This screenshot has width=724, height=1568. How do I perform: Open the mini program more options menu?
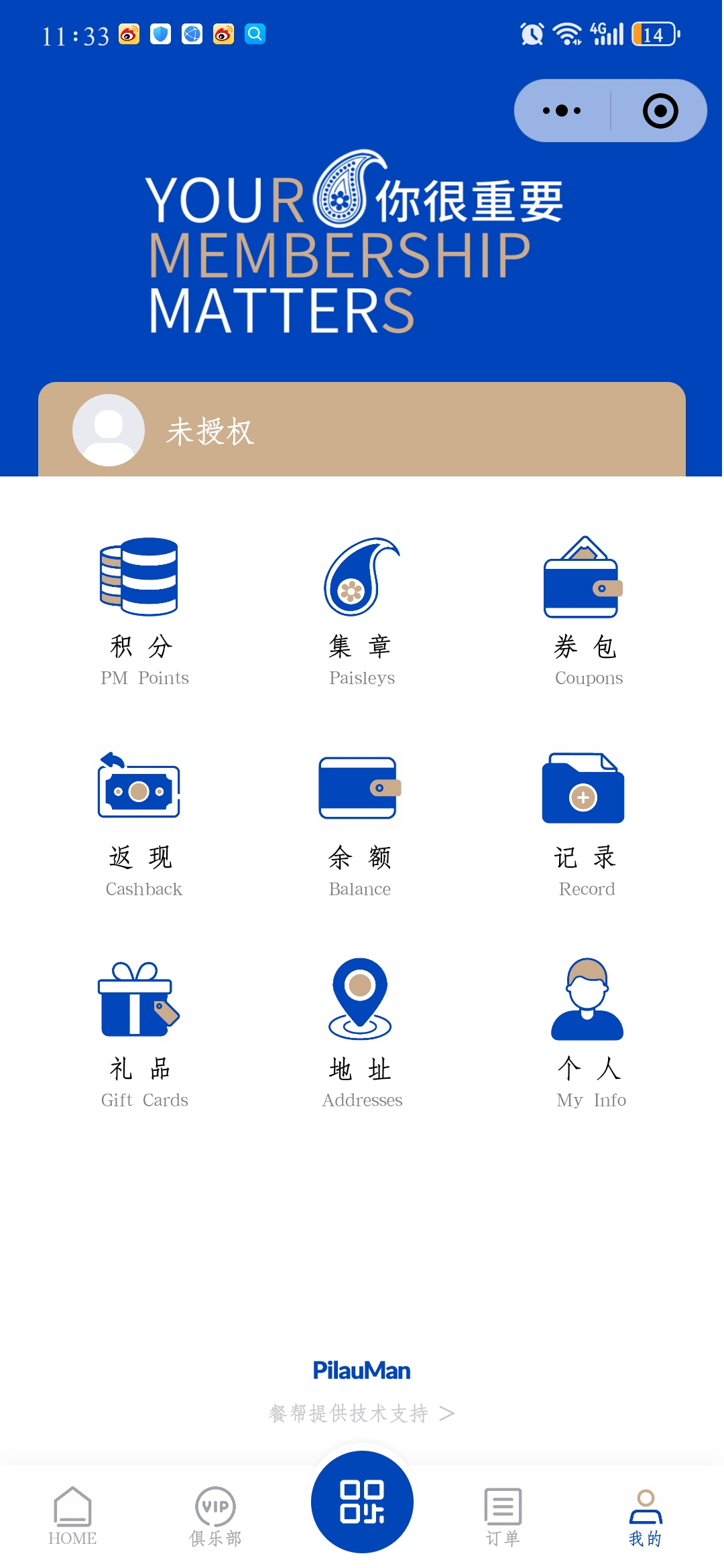pos(562,111)
